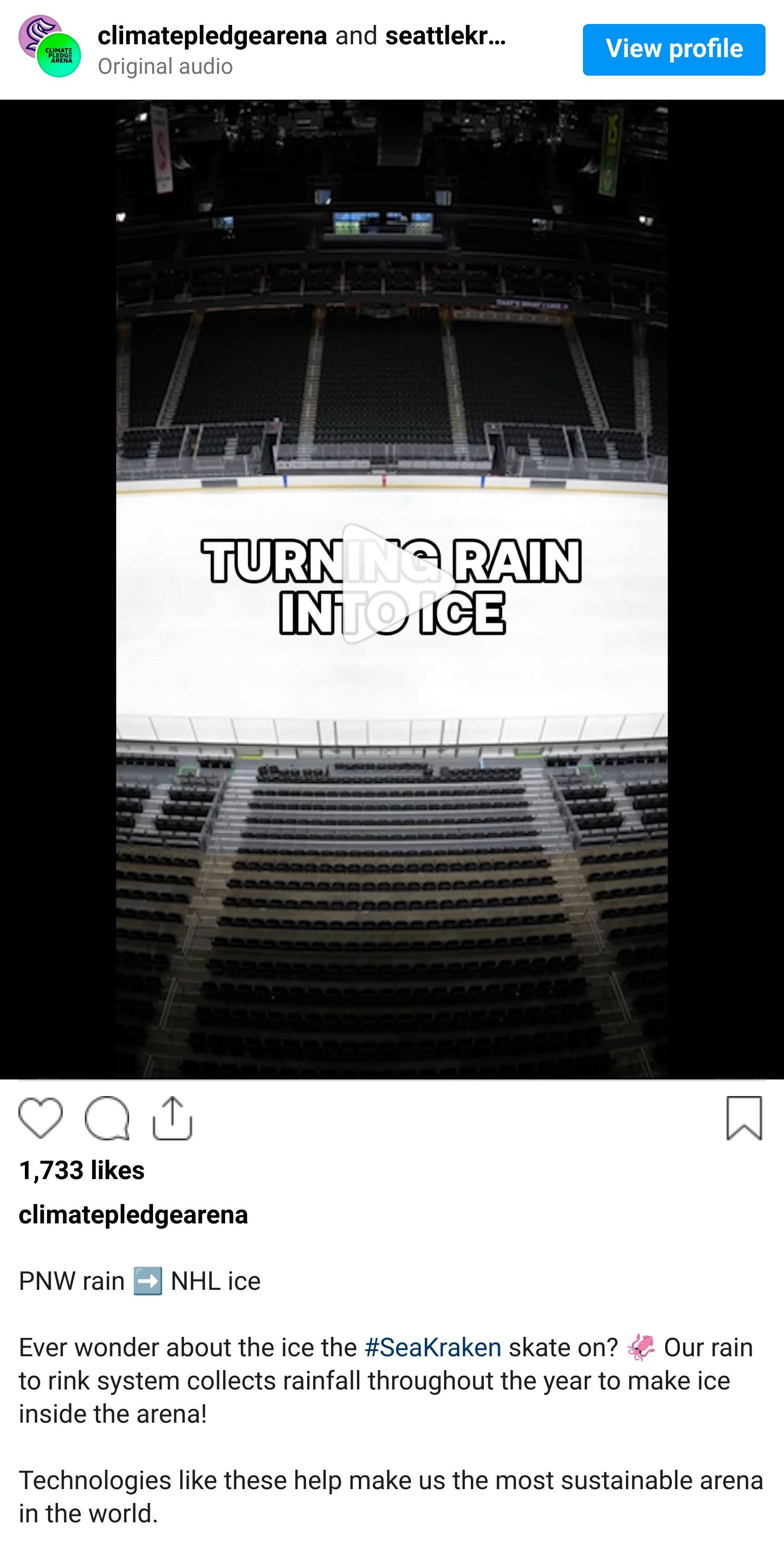Open the caption author name climatepledgearena
The height and width of the screenshot is (1550, 784).
134,1216
